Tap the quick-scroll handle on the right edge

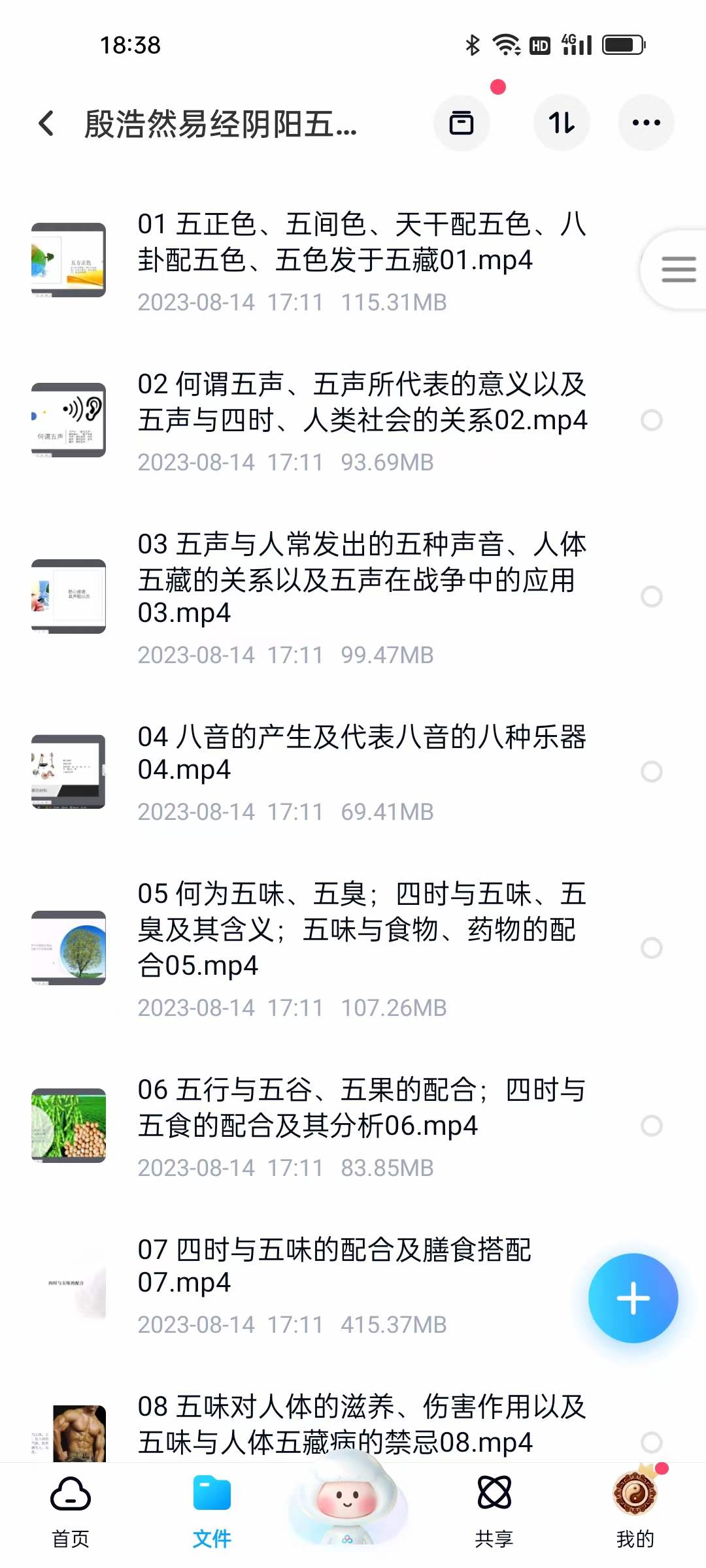point(680,267)
